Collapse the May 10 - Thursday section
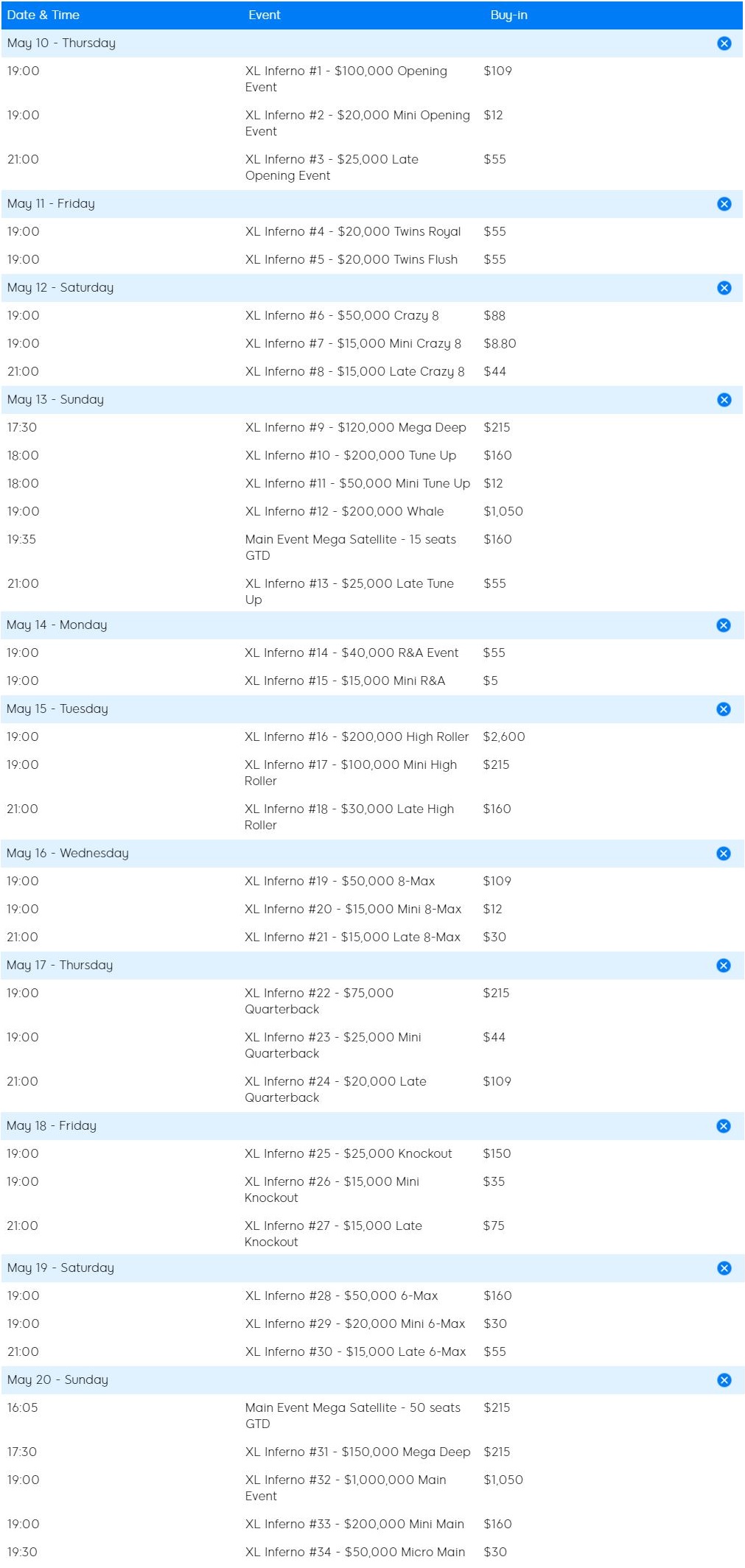This screenshot has height=1568, width=745. 724,43
